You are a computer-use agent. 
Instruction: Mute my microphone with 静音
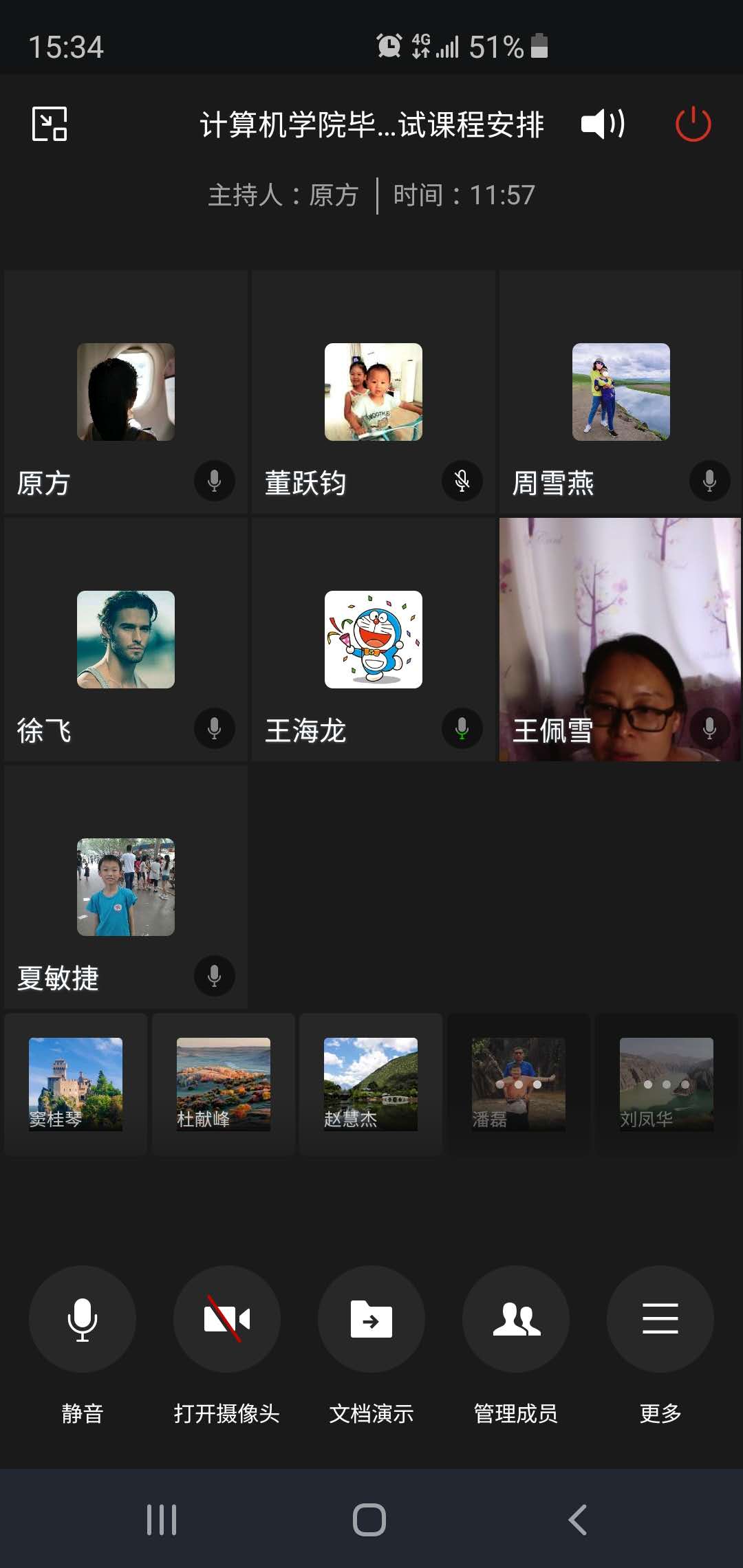83,1319
